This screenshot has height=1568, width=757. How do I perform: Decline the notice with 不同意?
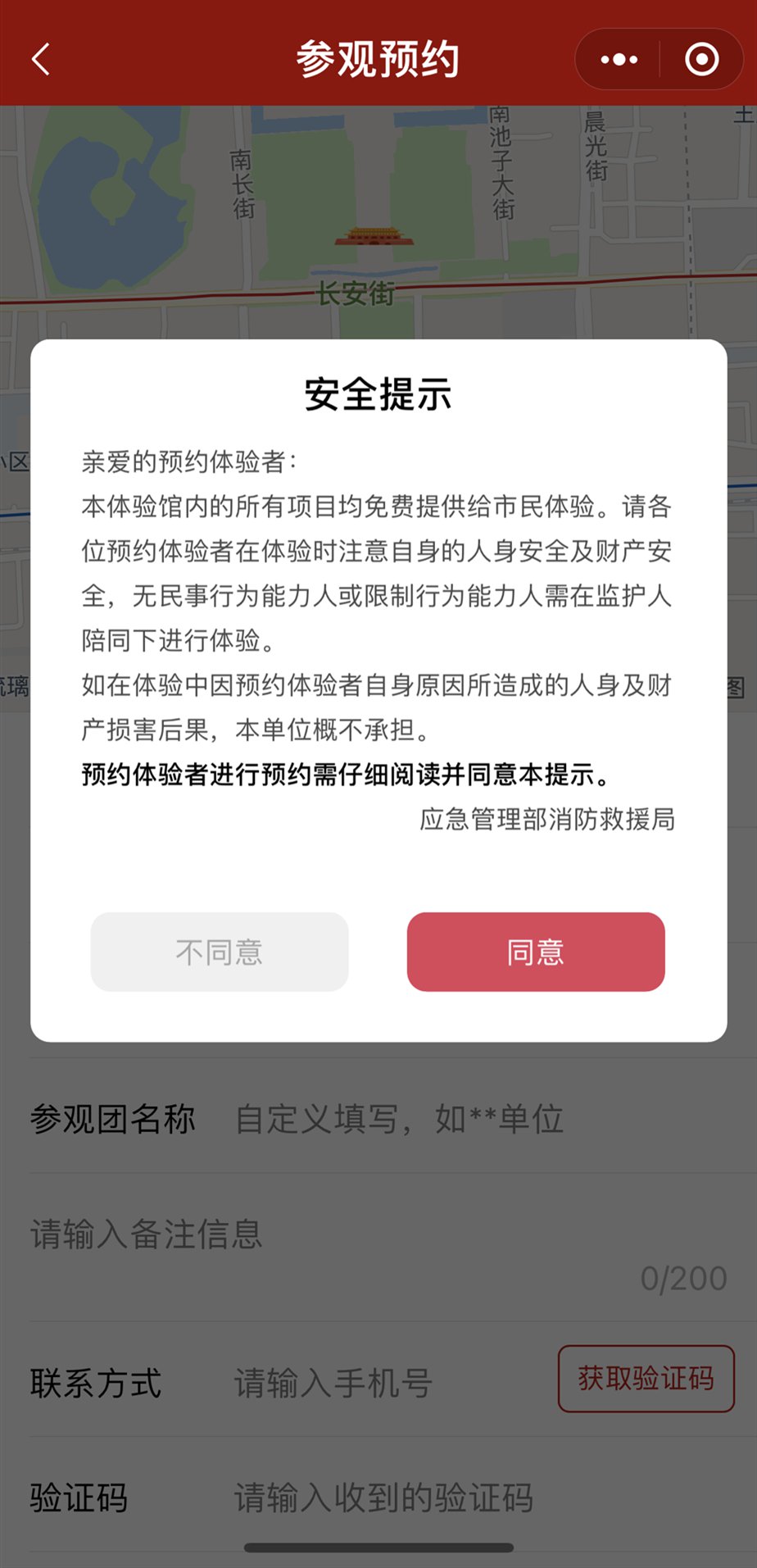pos(220,952)
